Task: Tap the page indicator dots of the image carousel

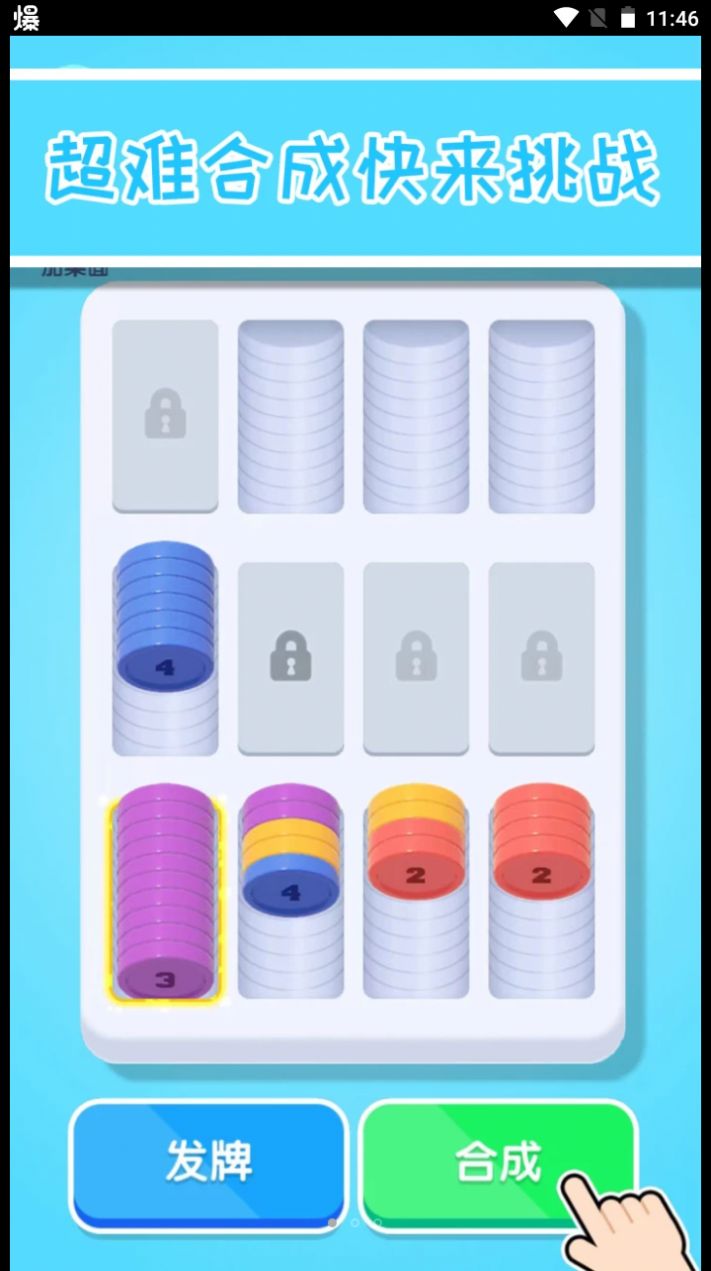Action: (x=355, y=1222)
